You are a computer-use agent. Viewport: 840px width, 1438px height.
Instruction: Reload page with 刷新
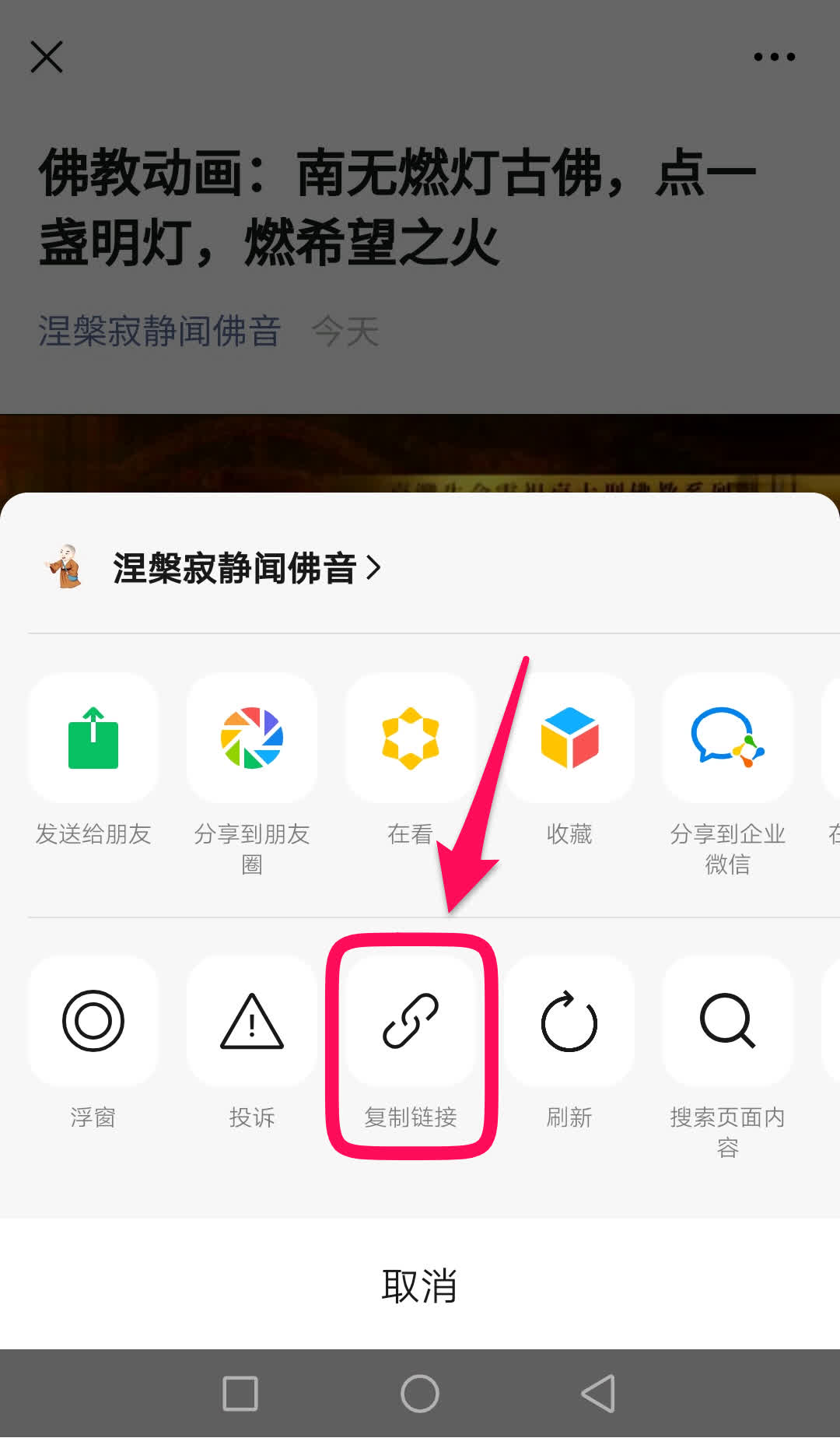pyautogui.click(x=569, y=1021)
